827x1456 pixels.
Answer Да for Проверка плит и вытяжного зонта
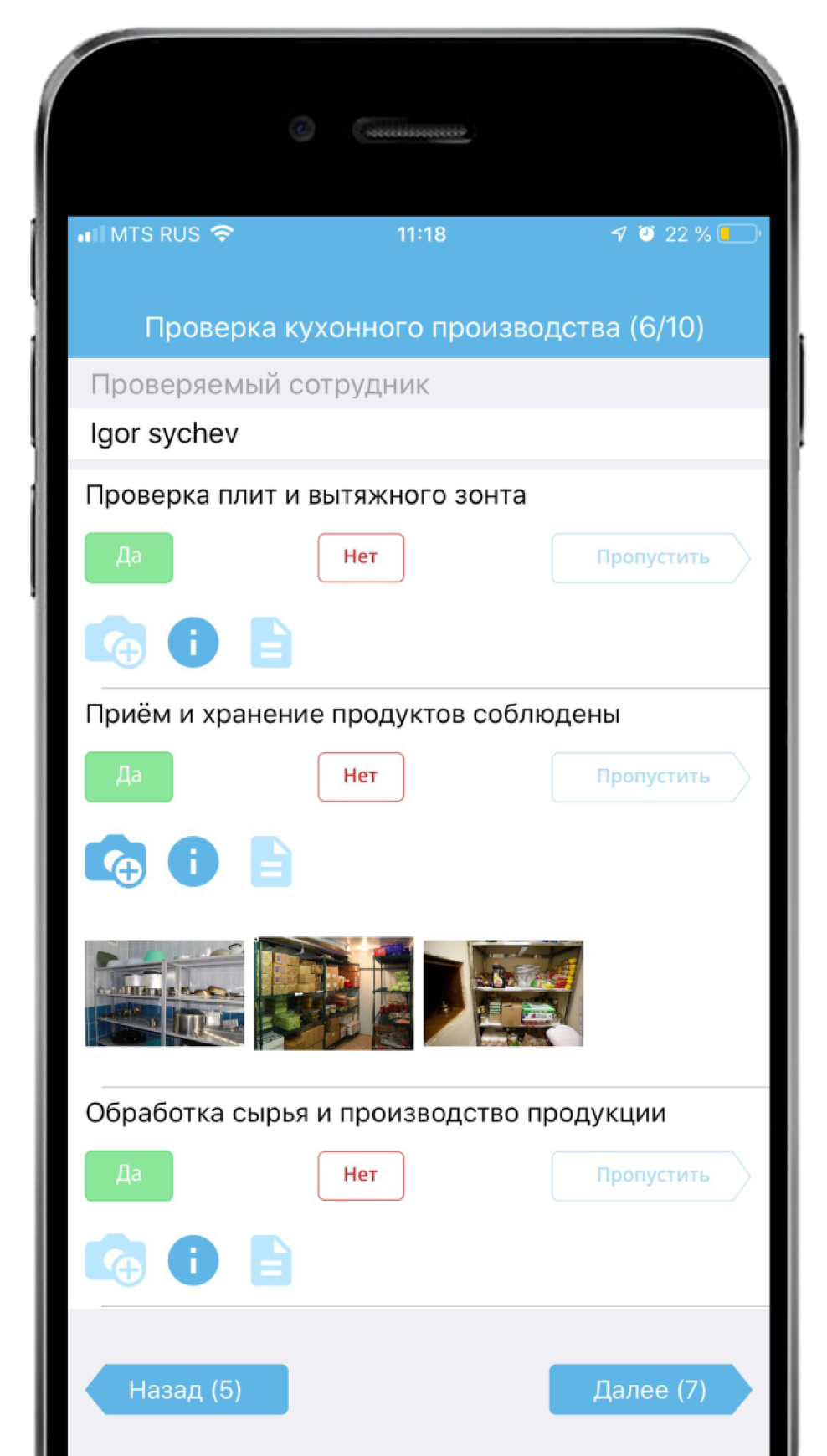129,557
